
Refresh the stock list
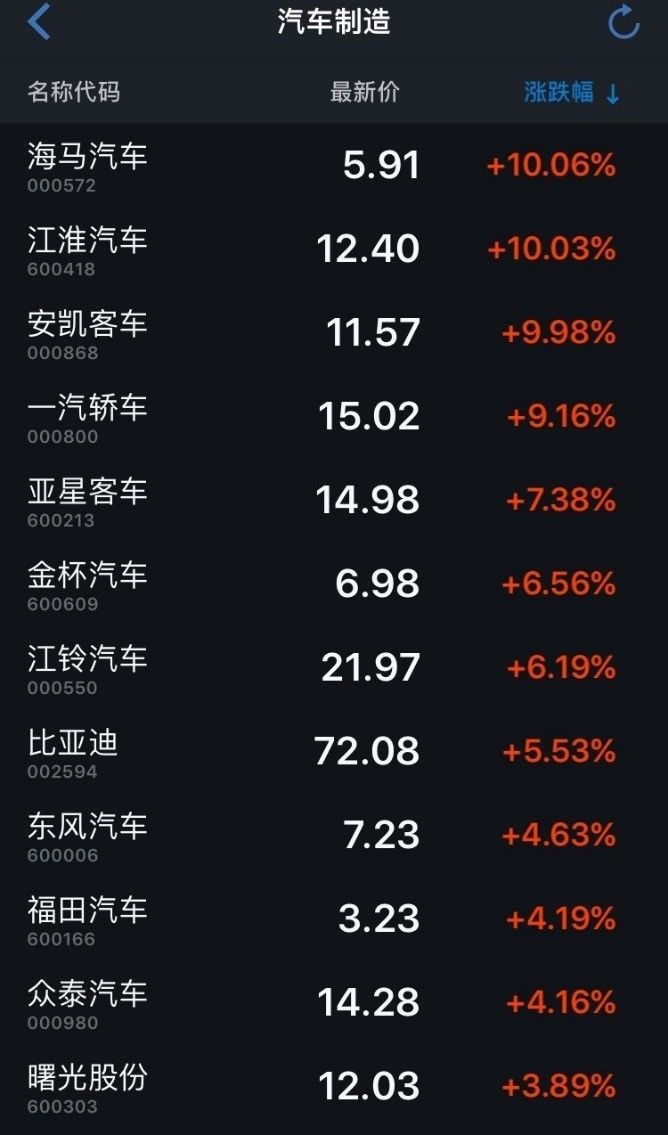pos(623,22)
